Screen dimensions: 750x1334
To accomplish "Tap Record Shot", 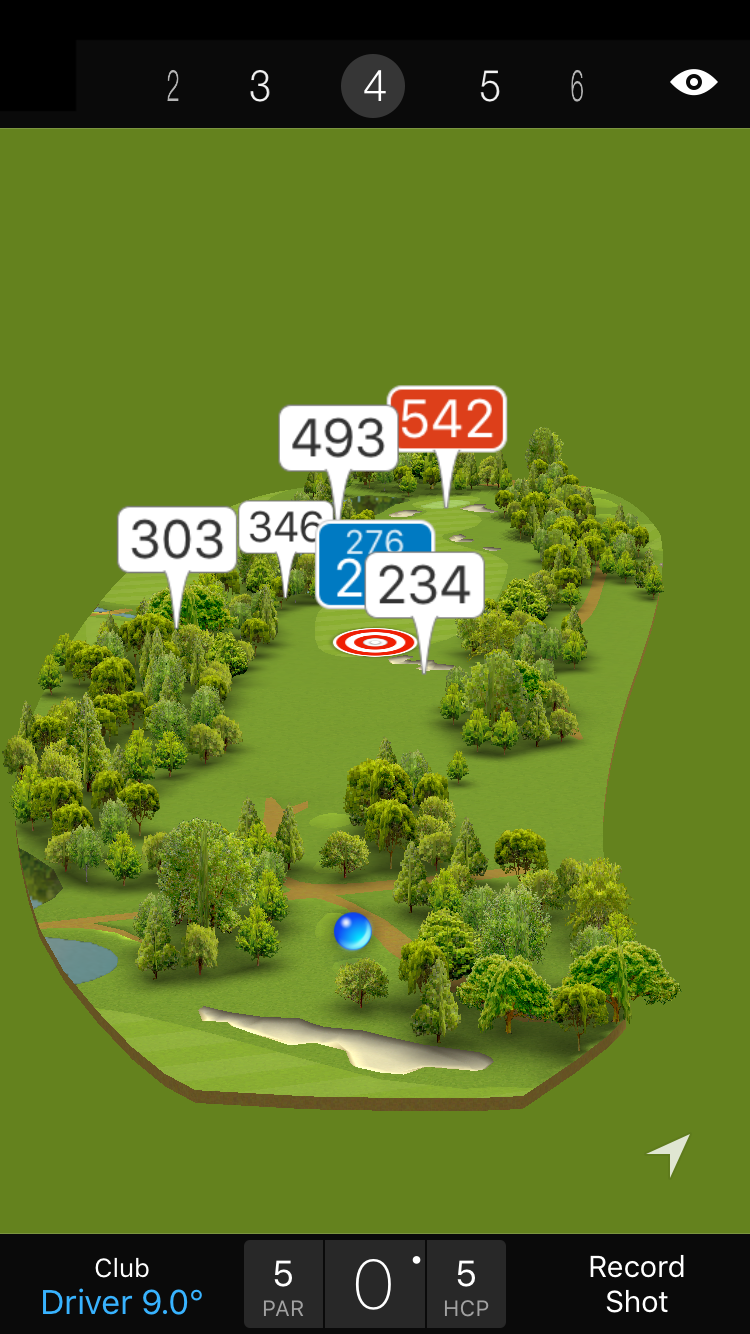I will coord(636,1284).
